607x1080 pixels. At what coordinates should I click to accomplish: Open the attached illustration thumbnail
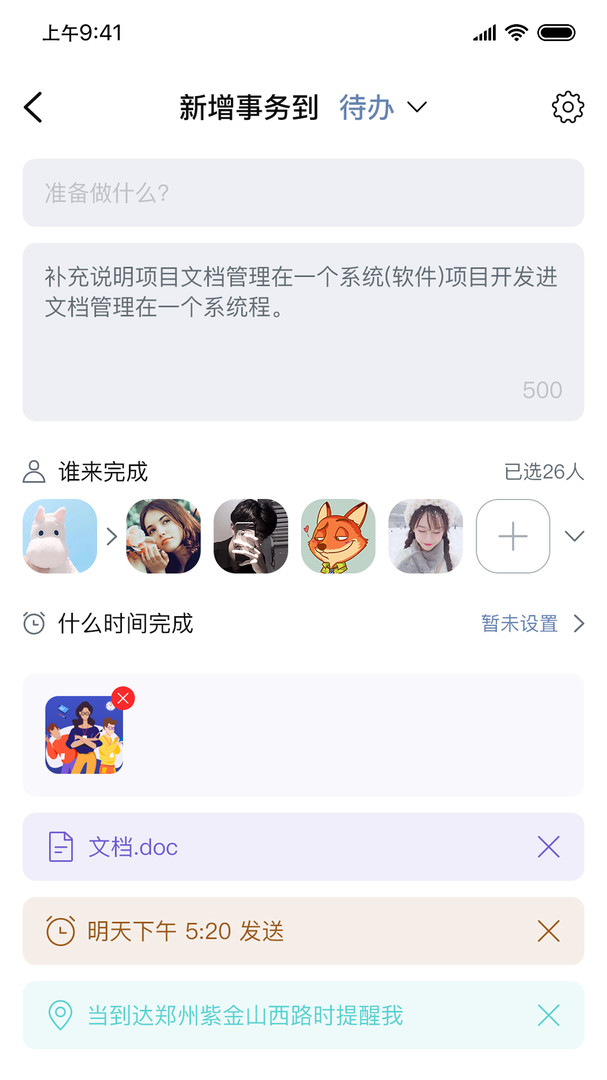(x=84, y=735)
